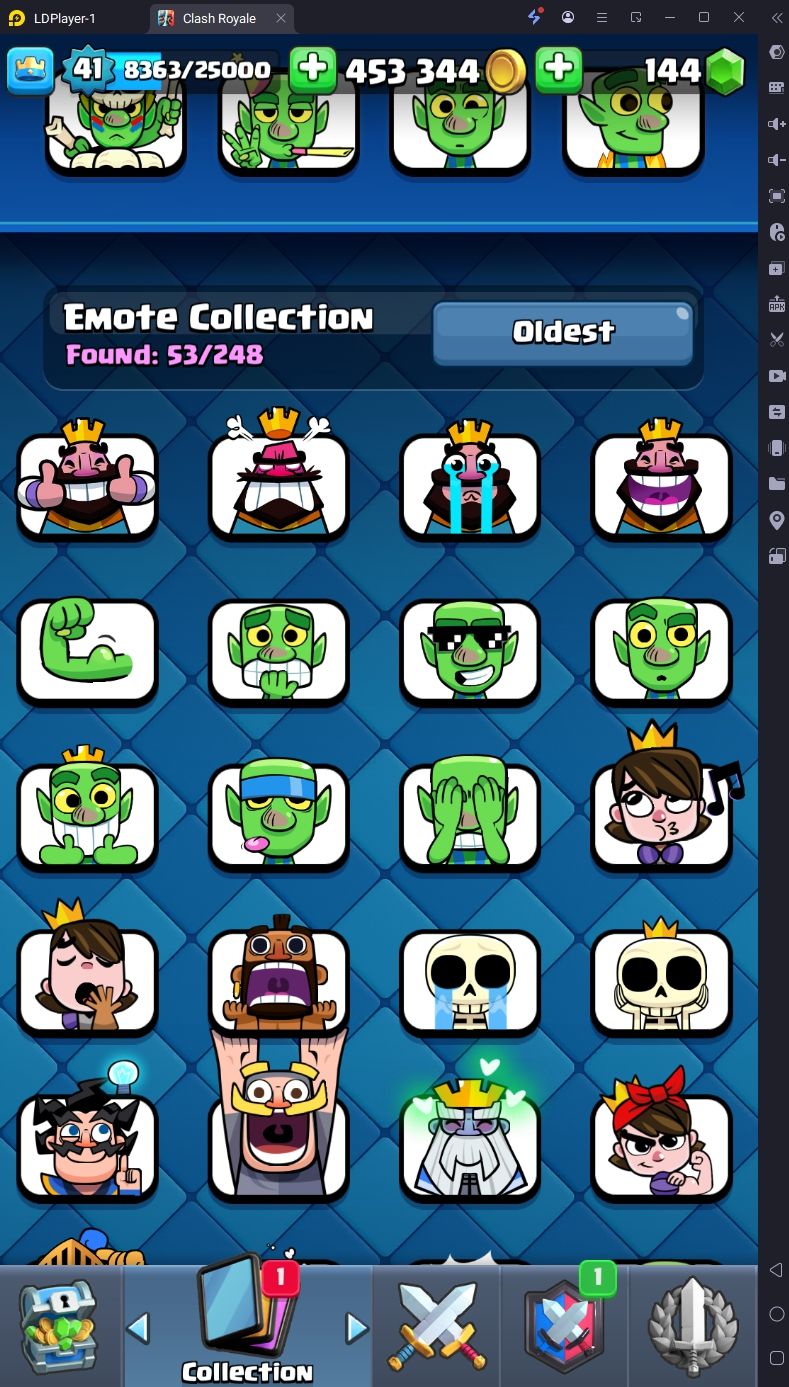Select the angry steaming King emote
Viewport: 789px width, 1387px height.
pyautogui.click(x=278, y=487)
